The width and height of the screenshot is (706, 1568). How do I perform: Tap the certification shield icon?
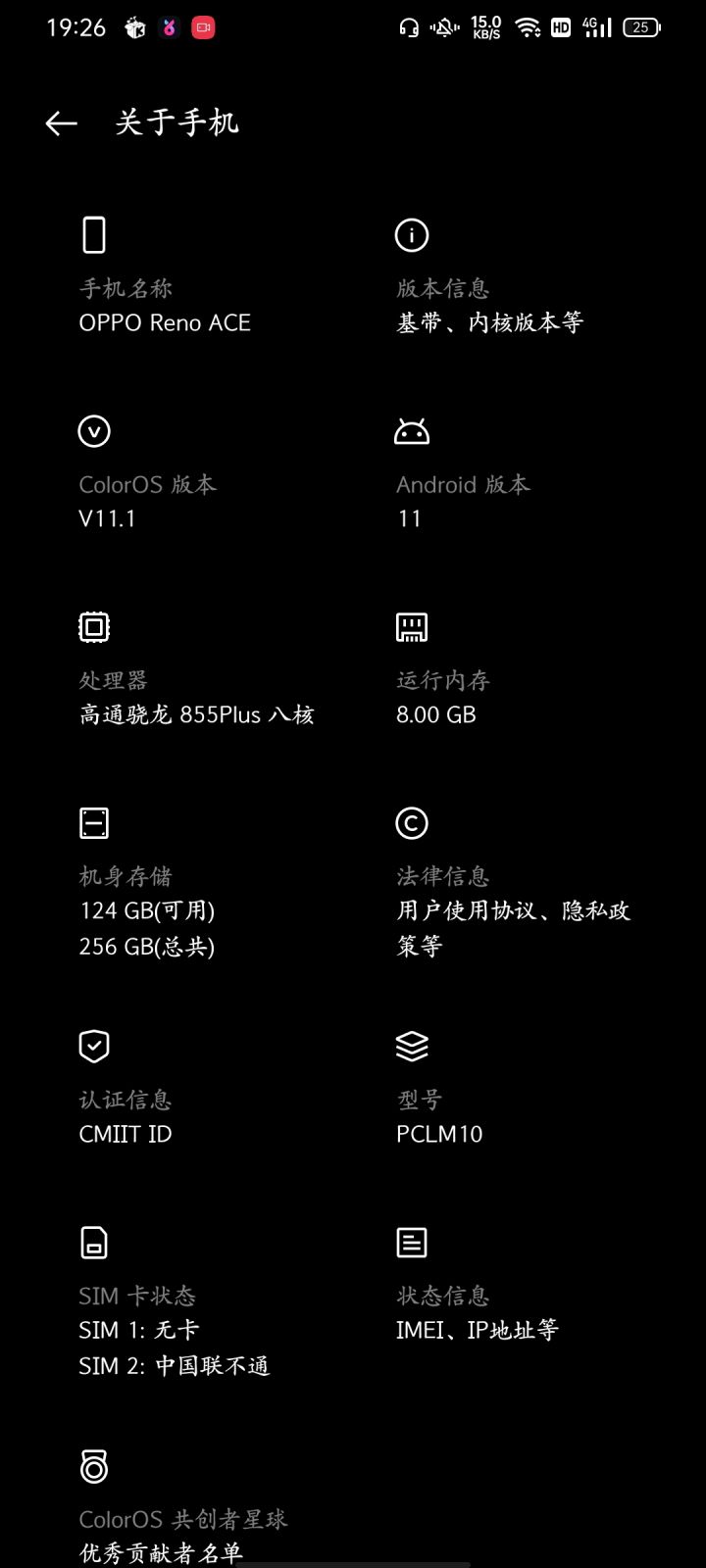pyautogui.click(x=93, y=1046)
